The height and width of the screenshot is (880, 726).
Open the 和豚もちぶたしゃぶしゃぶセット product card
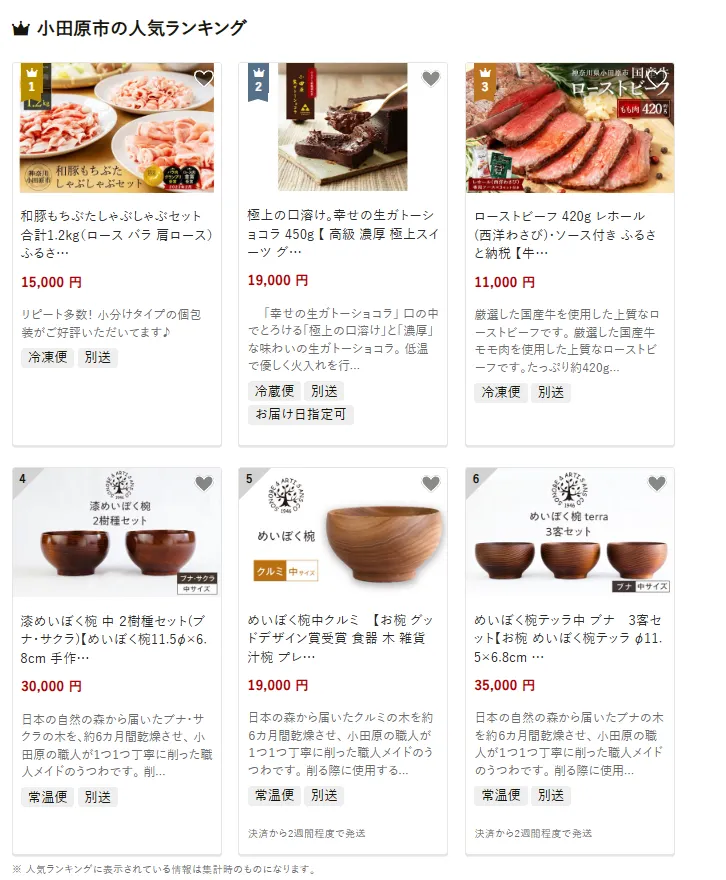tap(116, 232)
